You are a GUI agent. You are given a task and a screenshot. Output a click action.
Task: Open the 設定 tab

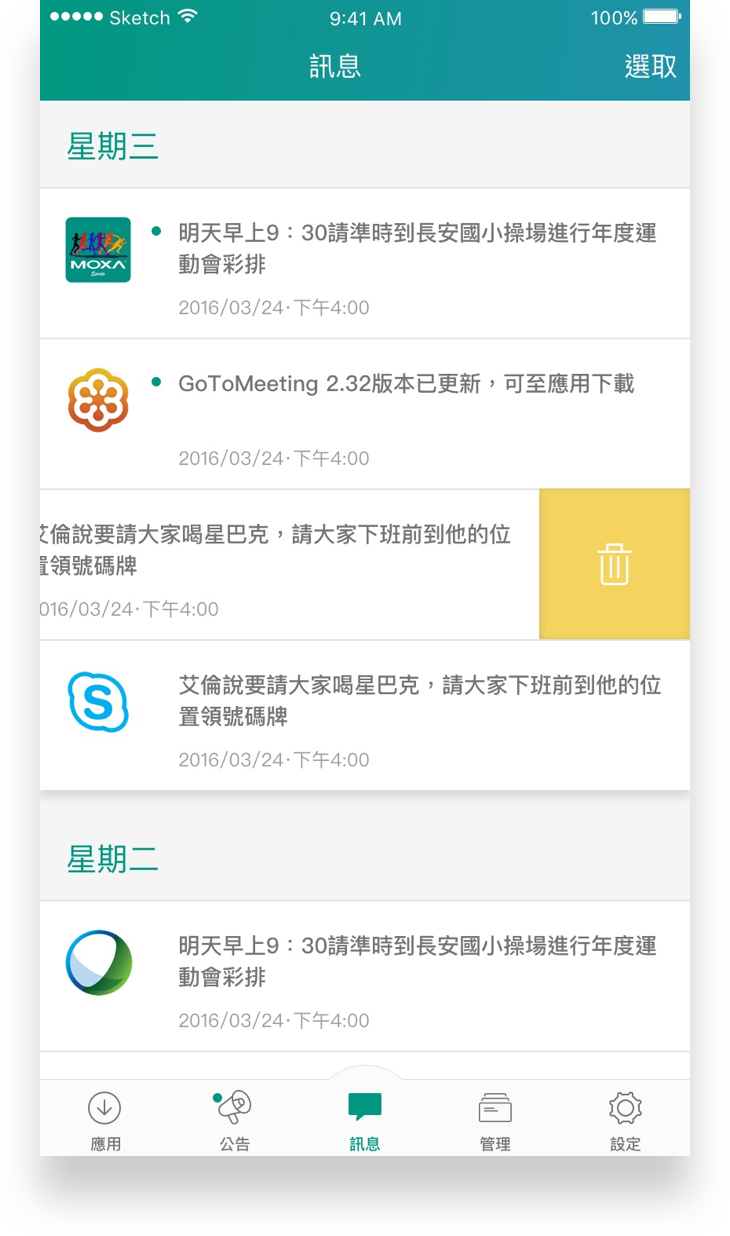[625, 1120]
